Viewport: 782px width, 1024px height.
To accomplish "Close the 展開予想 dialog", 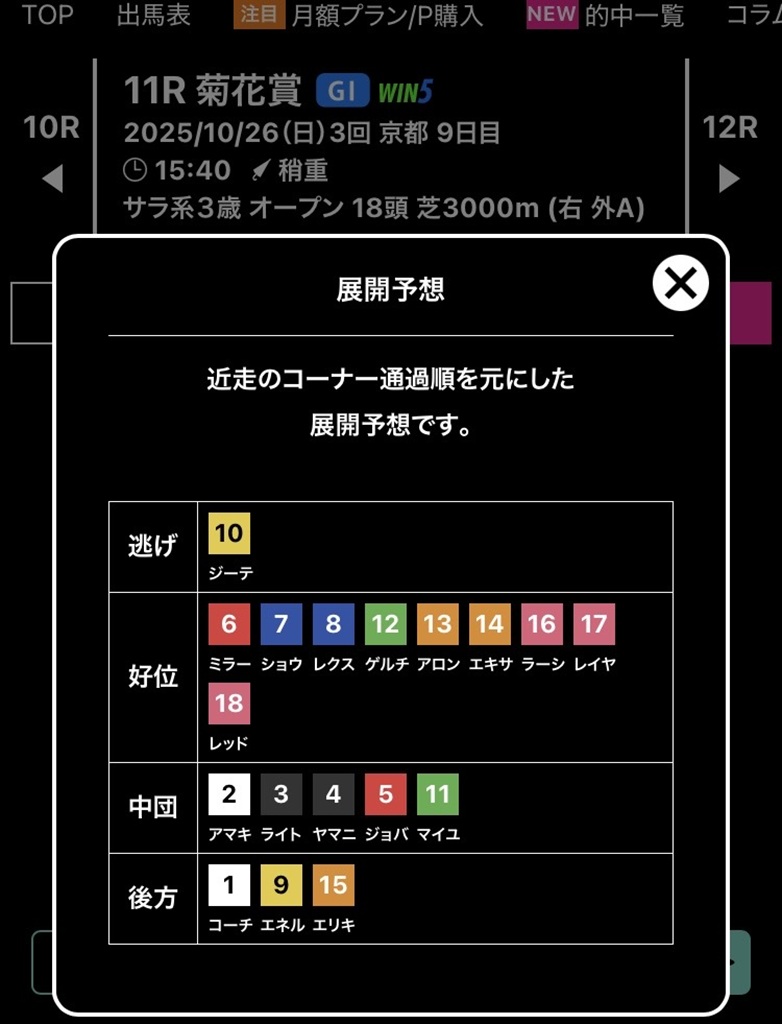I will pos(680,284).
